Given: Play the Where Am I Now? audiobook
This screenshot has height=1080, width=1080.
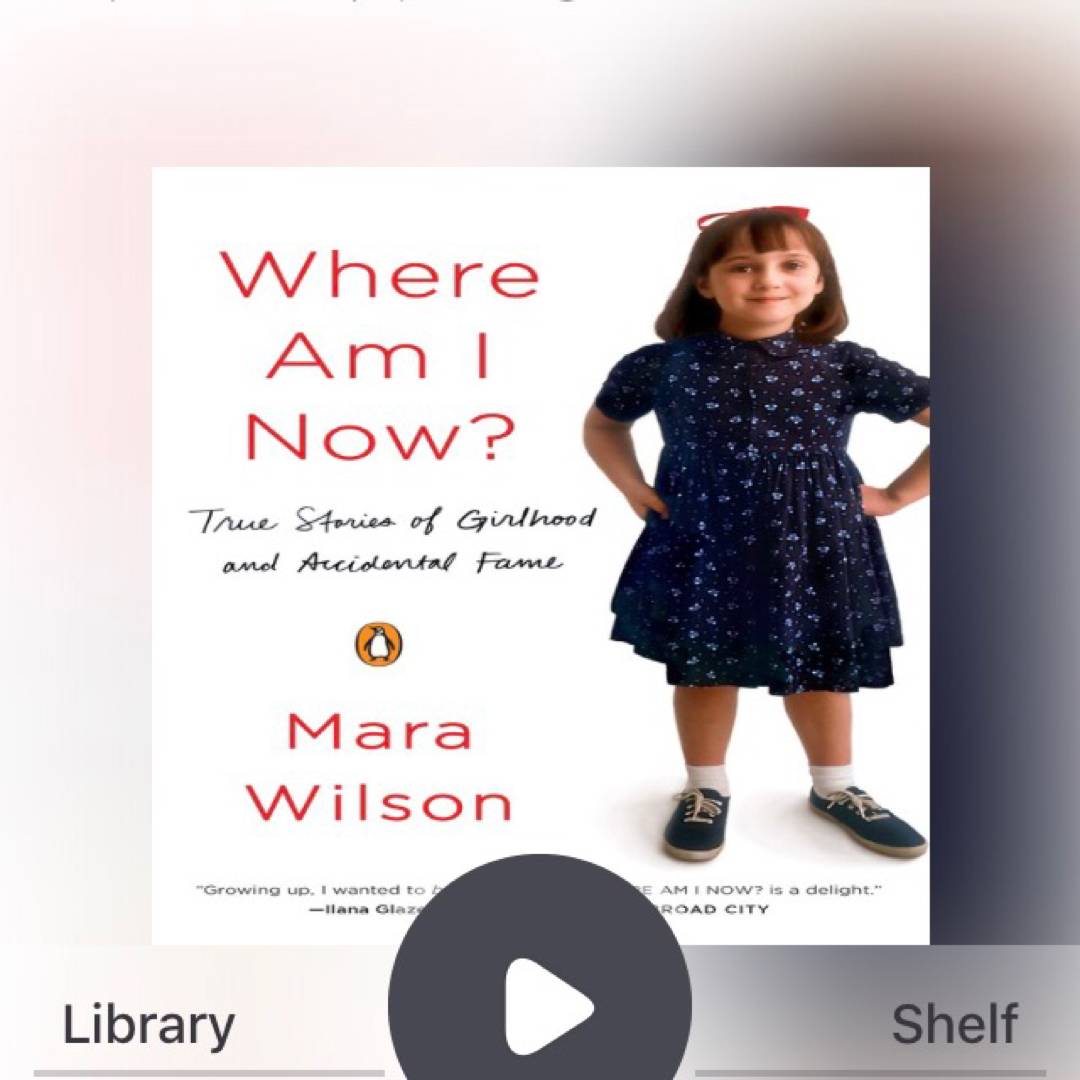Looking at the screenshot, I should pyautogui.click(x=541, y=1005).
